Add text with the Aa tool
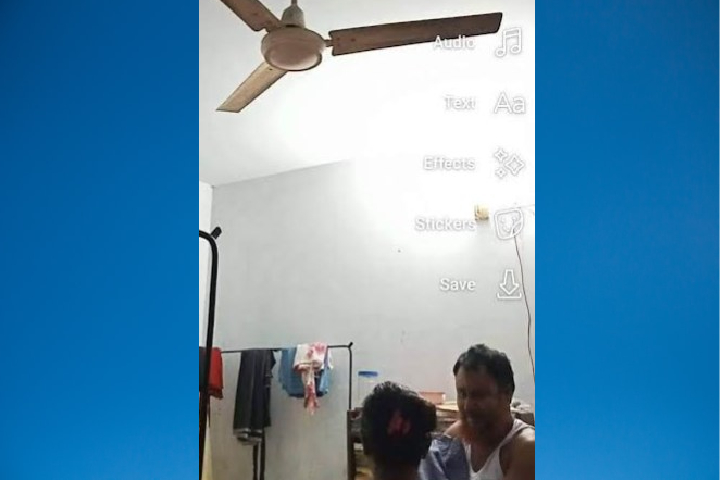 pos(508,103)
